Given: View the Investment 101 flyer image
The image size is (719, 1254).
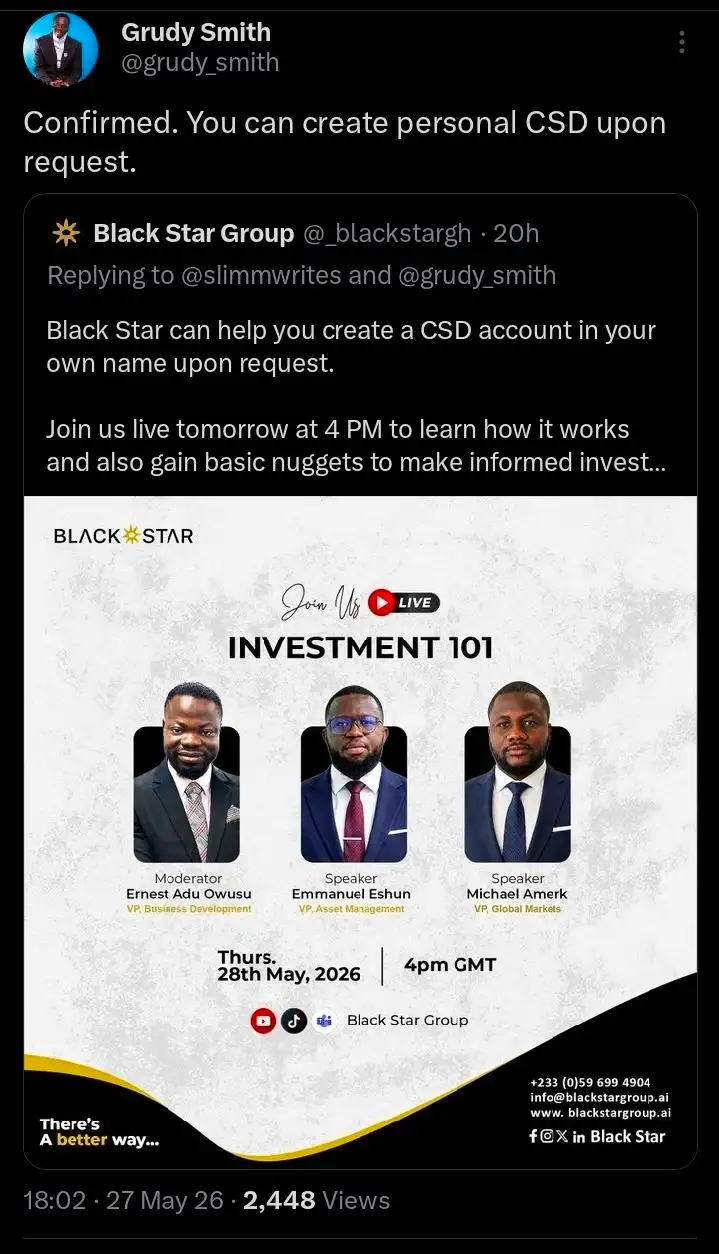Looking at the screenshot, I should click(x=360, y=832).
